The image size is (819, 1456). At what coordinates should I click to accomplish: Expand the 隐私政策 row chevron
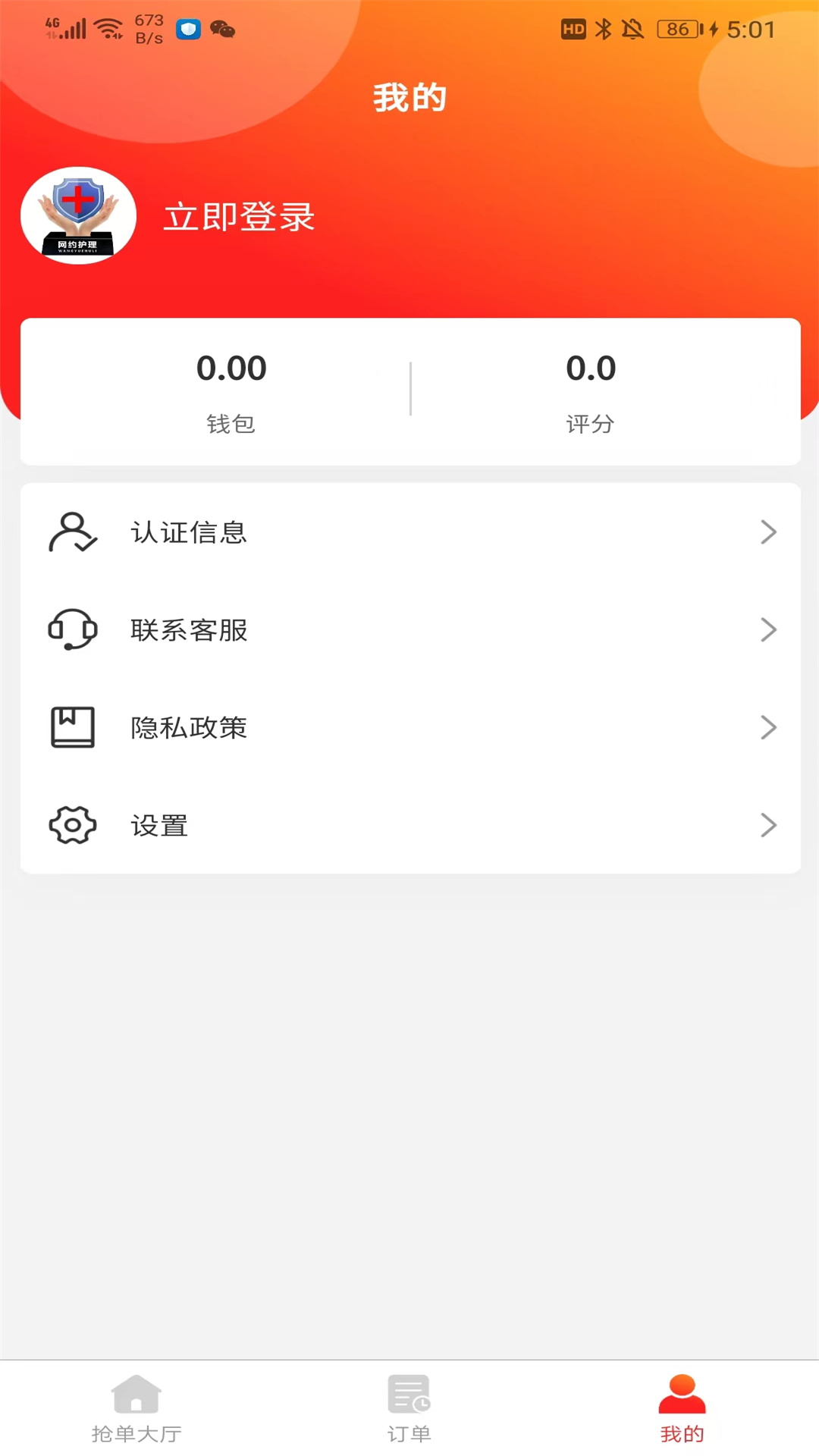coord(768,726)
